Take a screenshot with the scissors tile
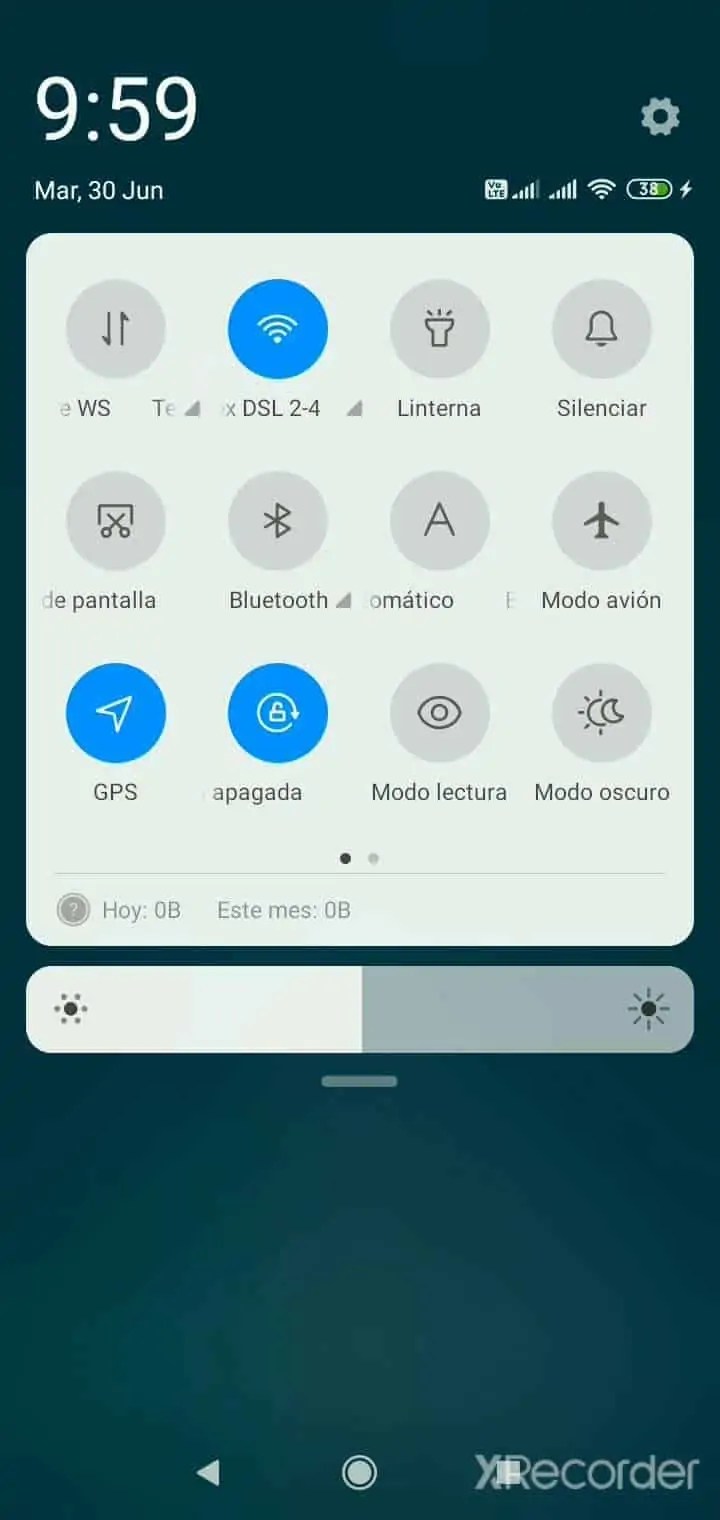The width and height of the screenshot is (720, 1520). click(x=116, y=521)
